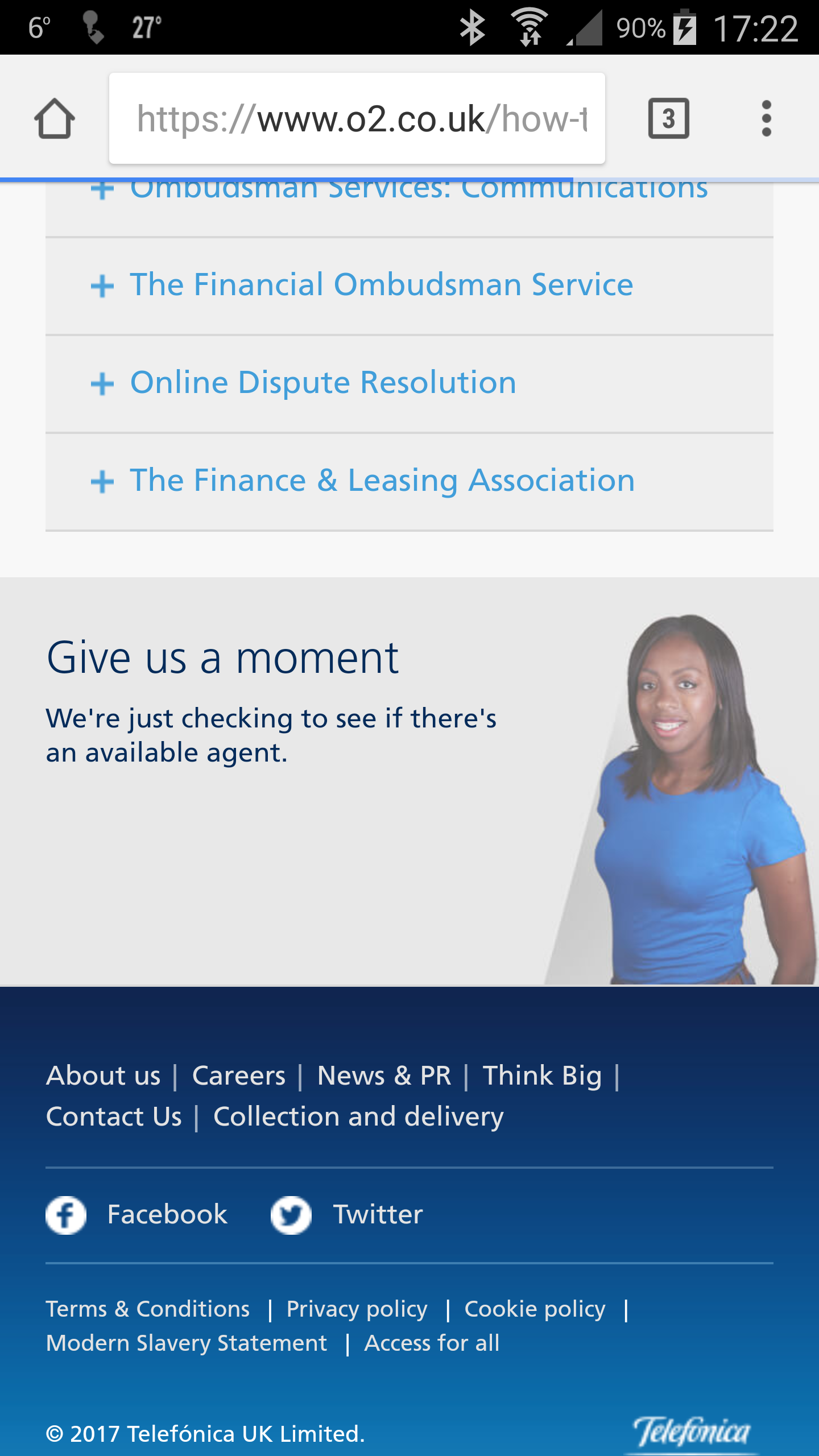View the Cookie policy
The image size is (819, 1456).
[535, 1309]
